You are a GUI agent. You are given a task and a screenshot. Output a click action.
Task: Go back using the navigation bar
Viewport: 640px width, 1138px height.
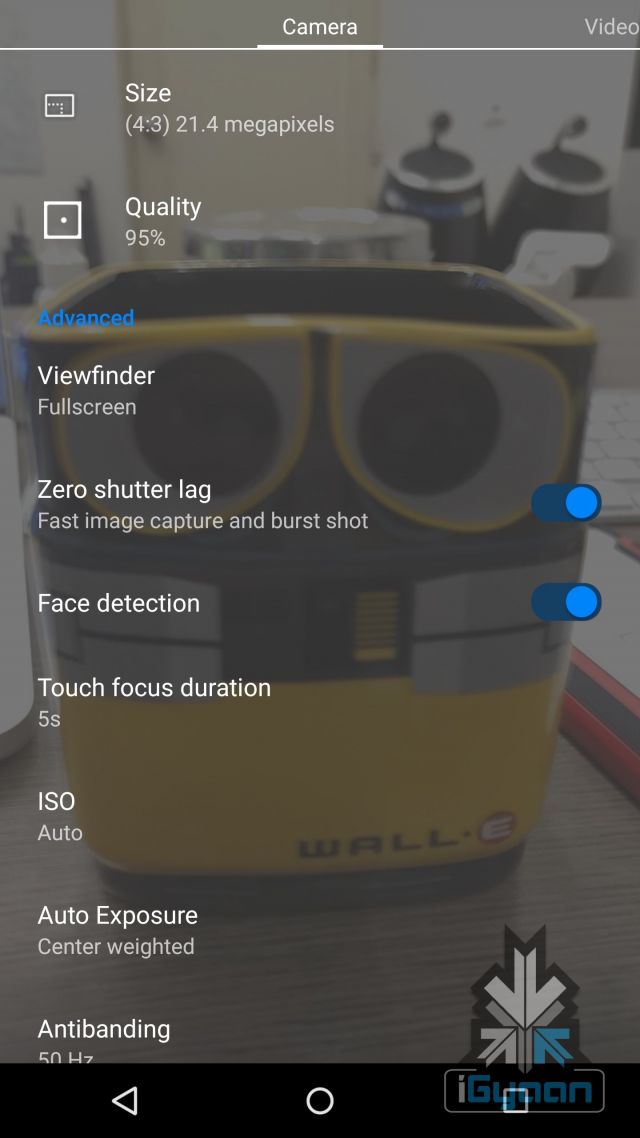pyautogui.click(x=125, y=1101)
